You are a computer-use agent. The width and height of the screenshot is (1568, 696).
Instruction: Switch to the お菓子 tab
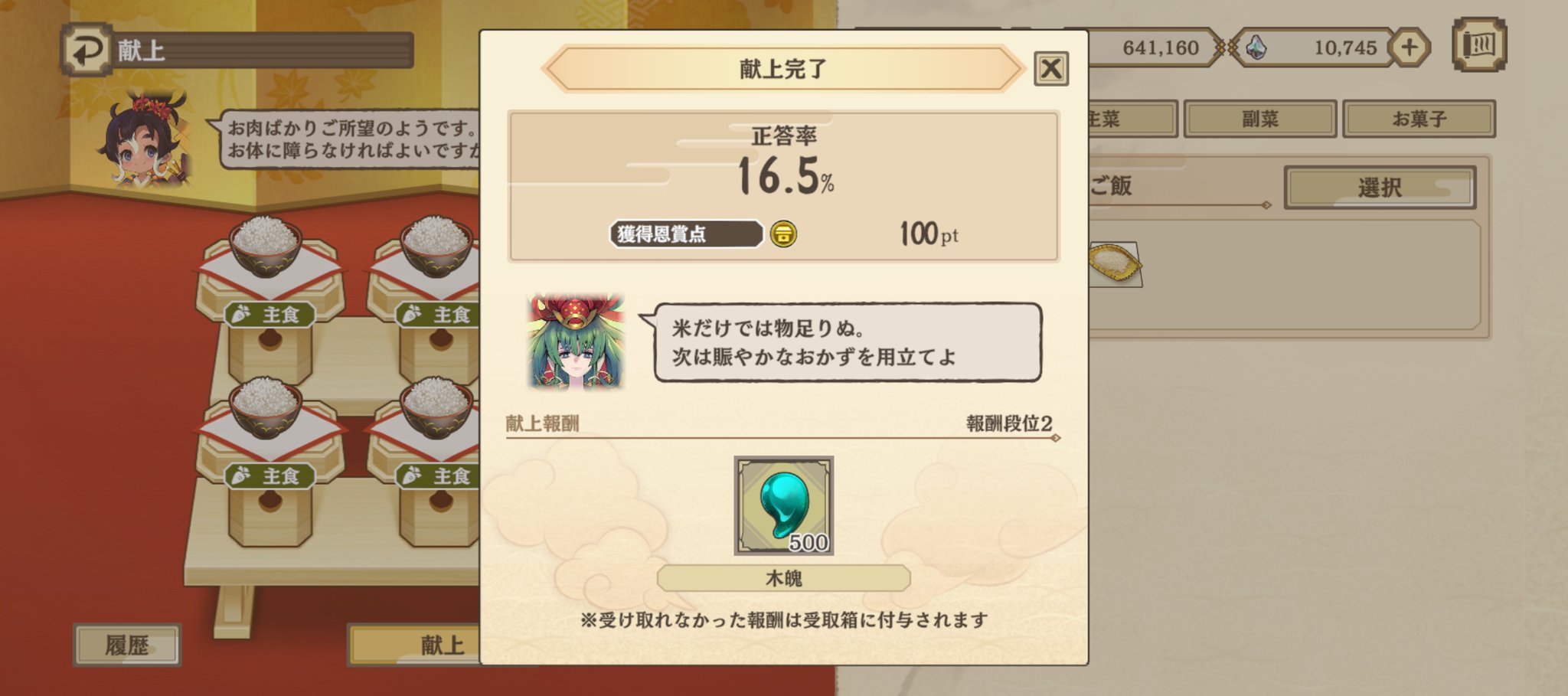coord(1418,119)
